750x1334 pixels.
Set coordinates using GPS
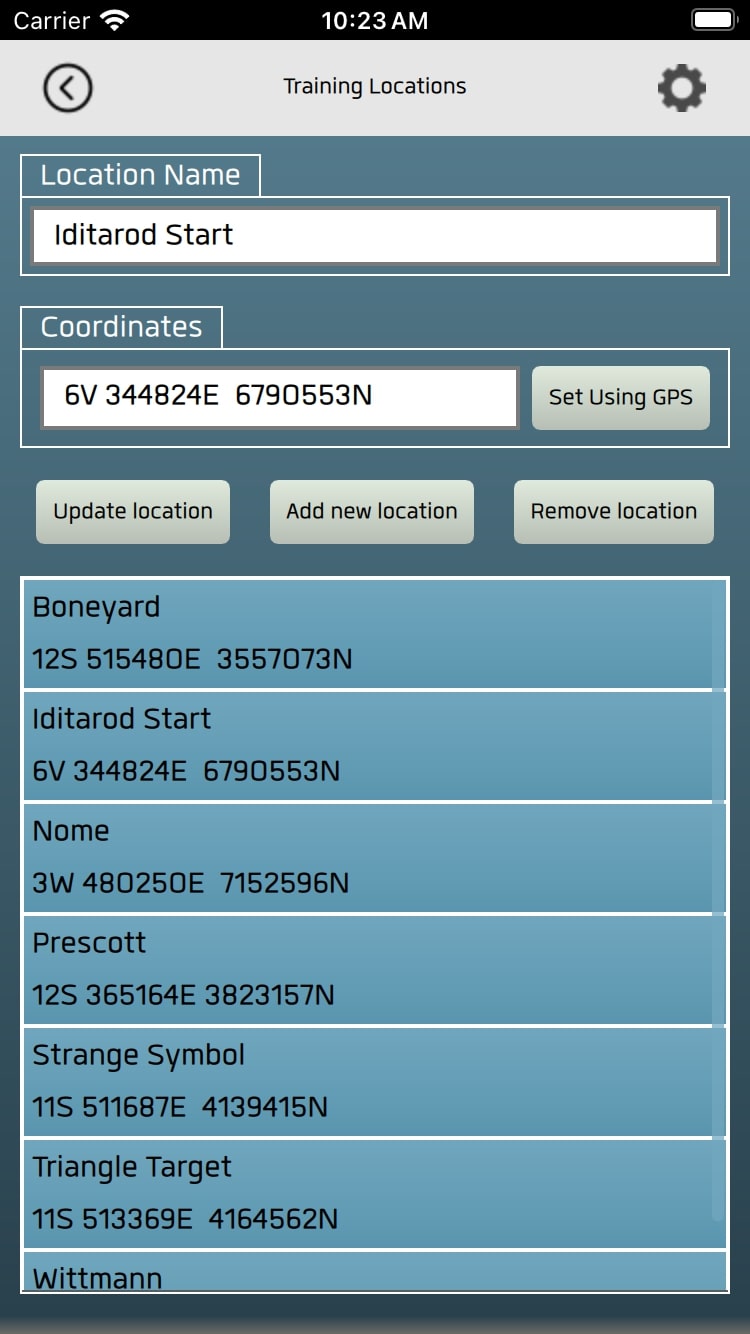point(621,398)
